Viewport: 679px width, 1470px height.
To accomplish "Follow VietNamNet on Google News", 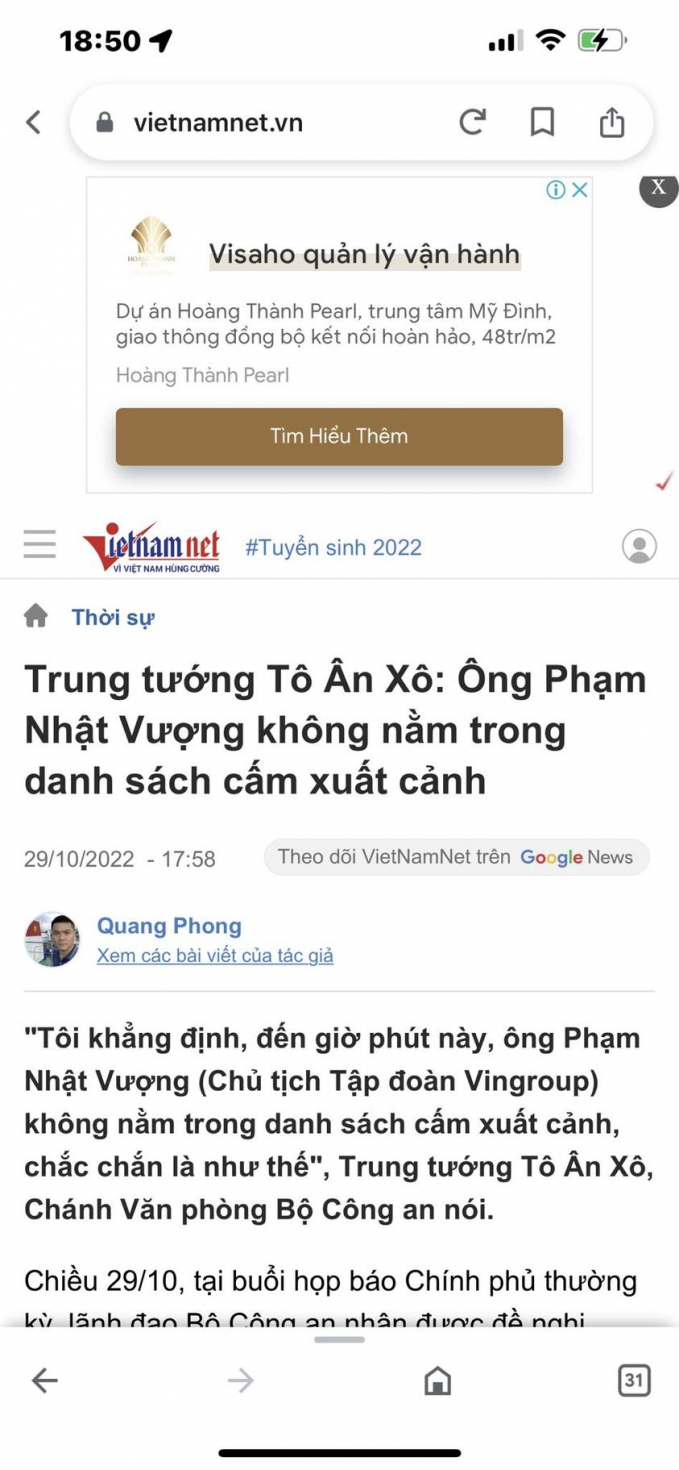I will [456, 857].
